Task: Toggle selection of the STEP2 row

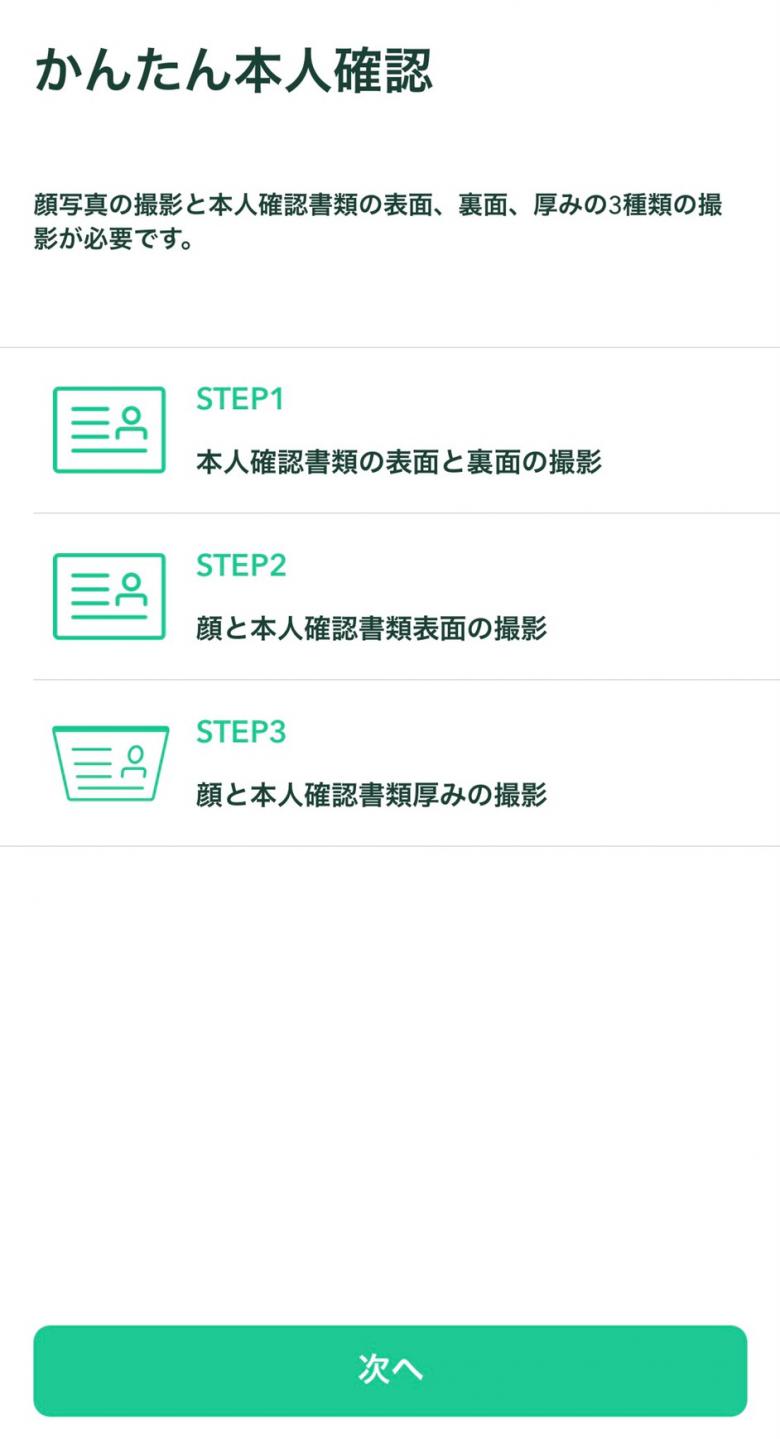Action: 390,595
